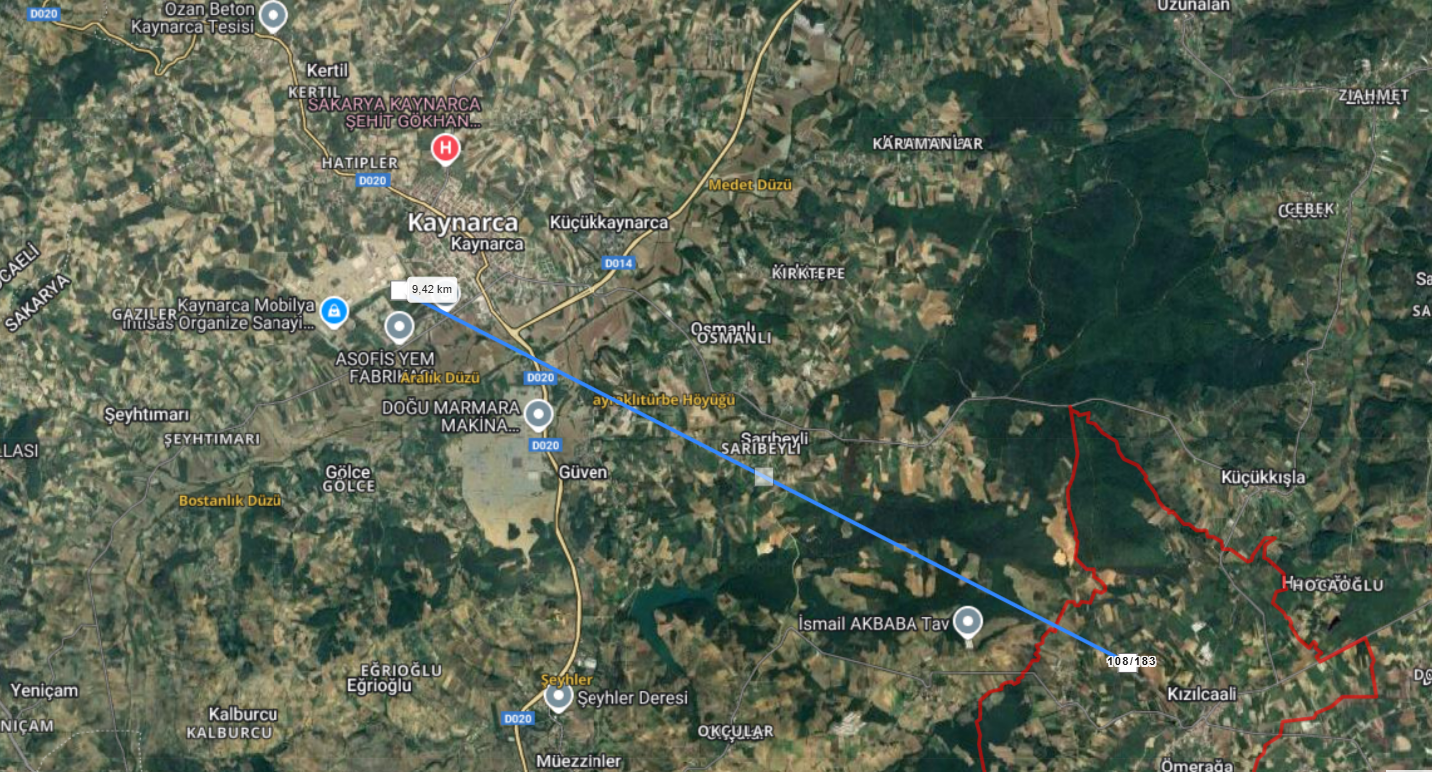Image resolution: width=1432 pixels, height=772 pixels.
Task: Open the ASOFİS YEM FABRİKASI pin
Action: [x=399, y=326]
